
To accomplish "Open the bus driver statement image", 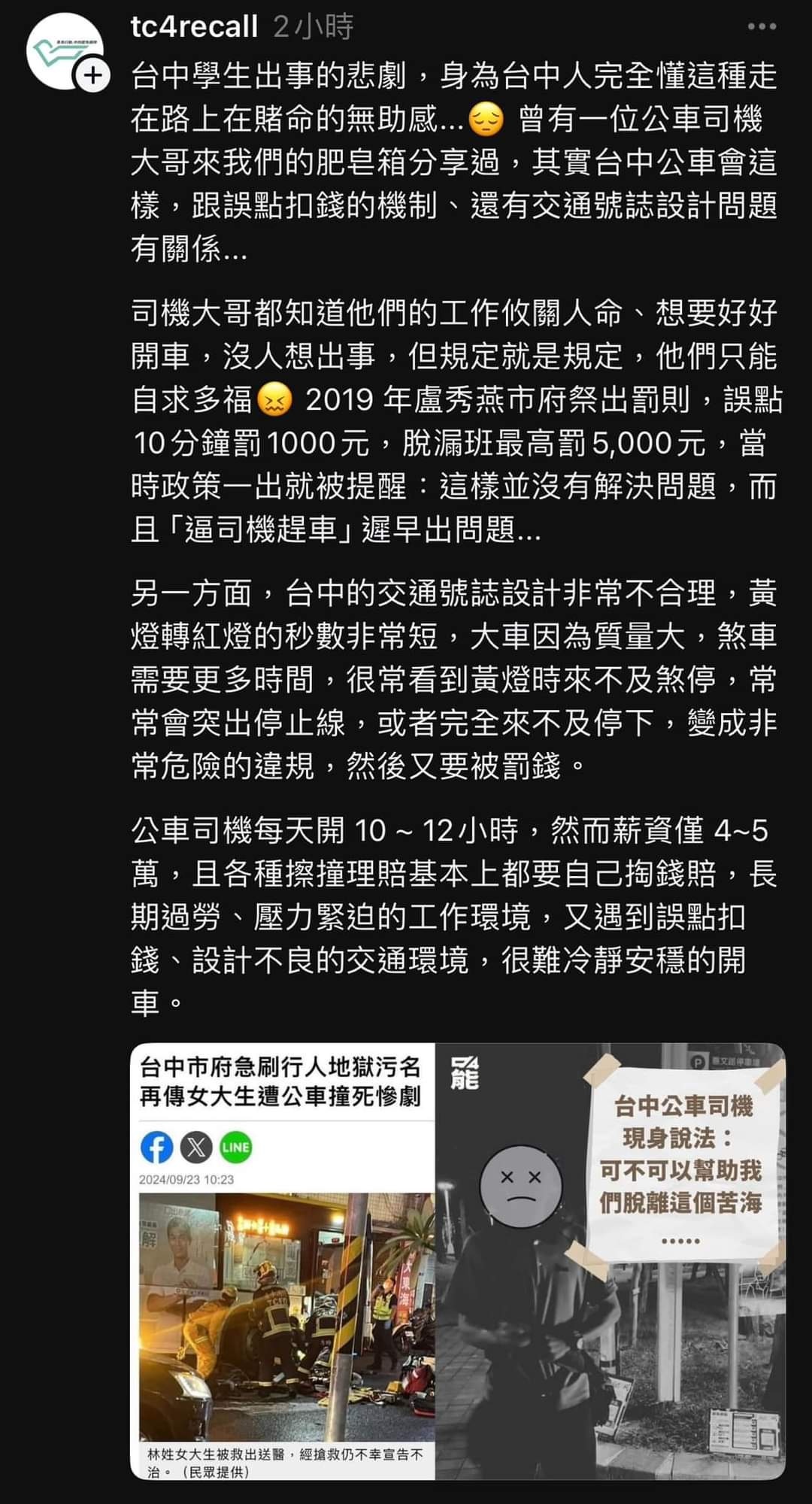I will 611,1261.
